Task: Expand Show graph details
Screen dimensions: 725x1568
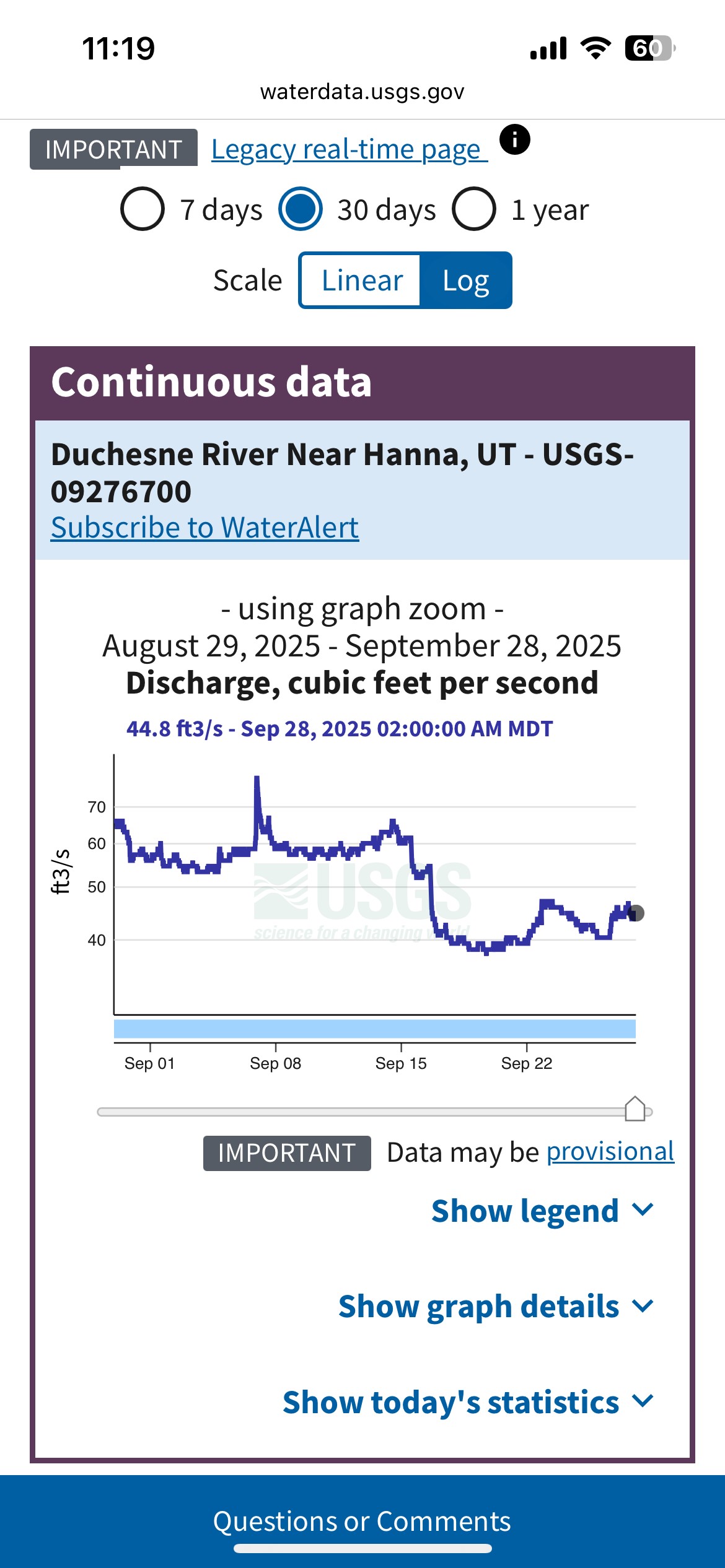Action: coord(496,1306)
